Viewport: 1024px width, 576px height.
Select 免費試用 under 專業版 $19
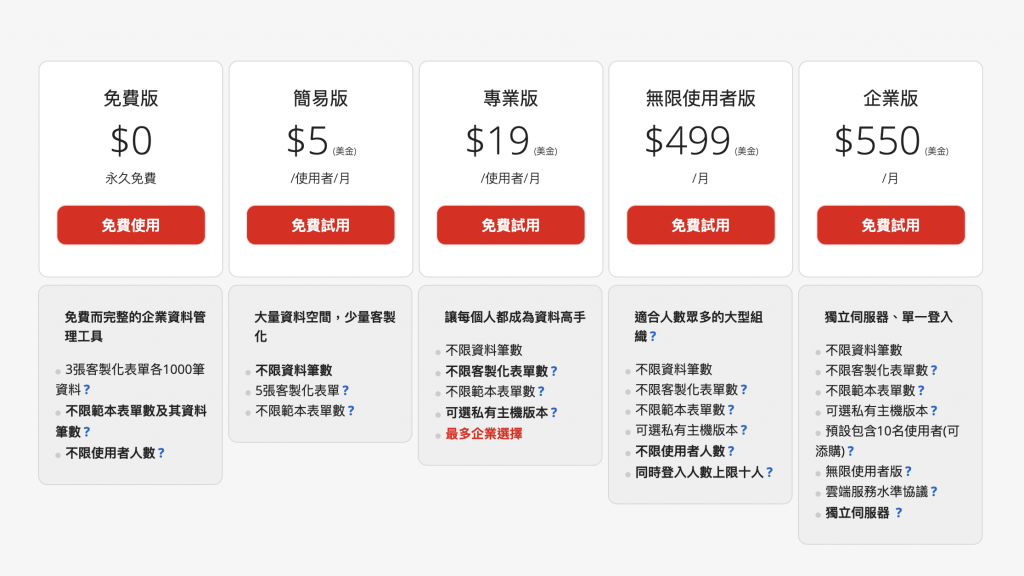point(510,225)
